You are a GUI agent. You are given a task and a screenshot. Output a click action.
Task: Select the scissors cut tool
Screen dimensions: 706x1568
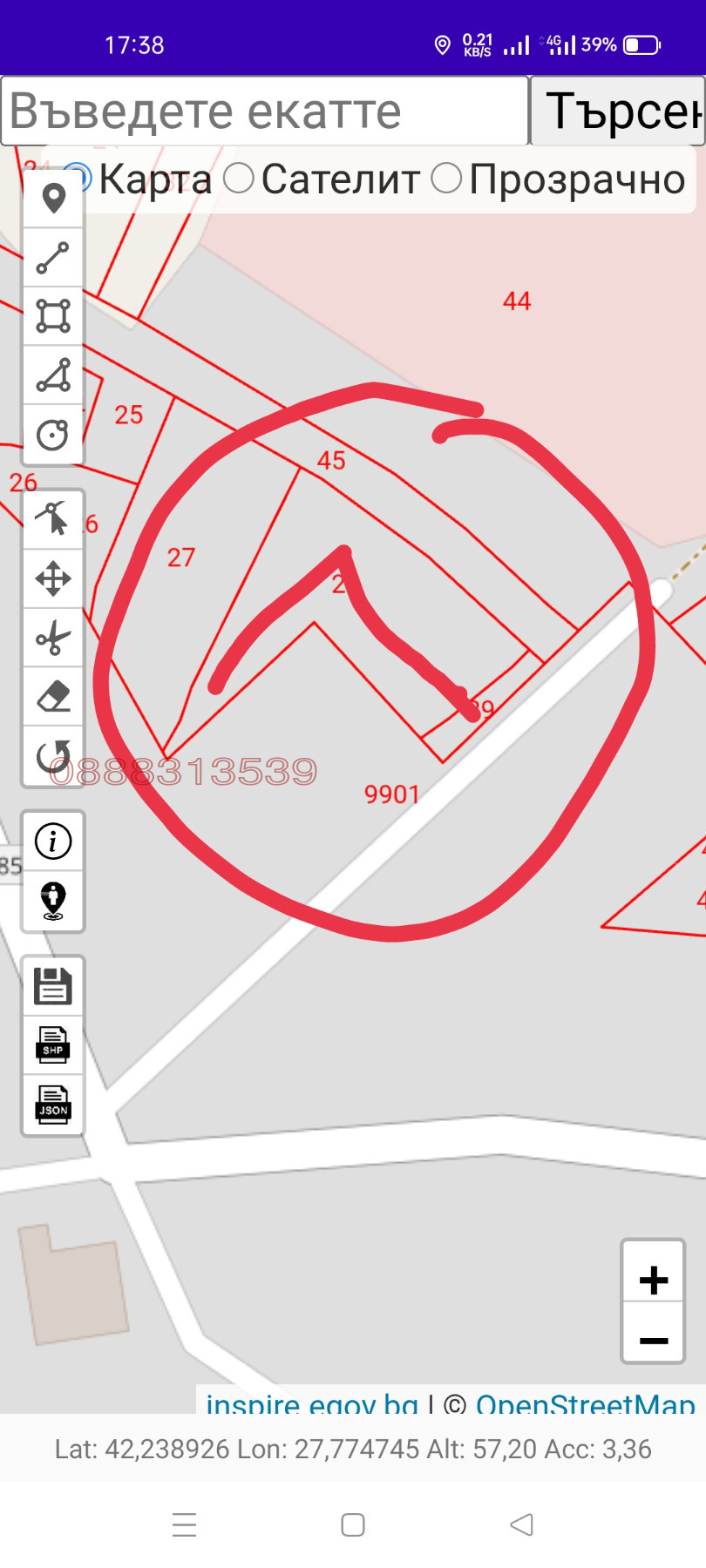[53, 638]
